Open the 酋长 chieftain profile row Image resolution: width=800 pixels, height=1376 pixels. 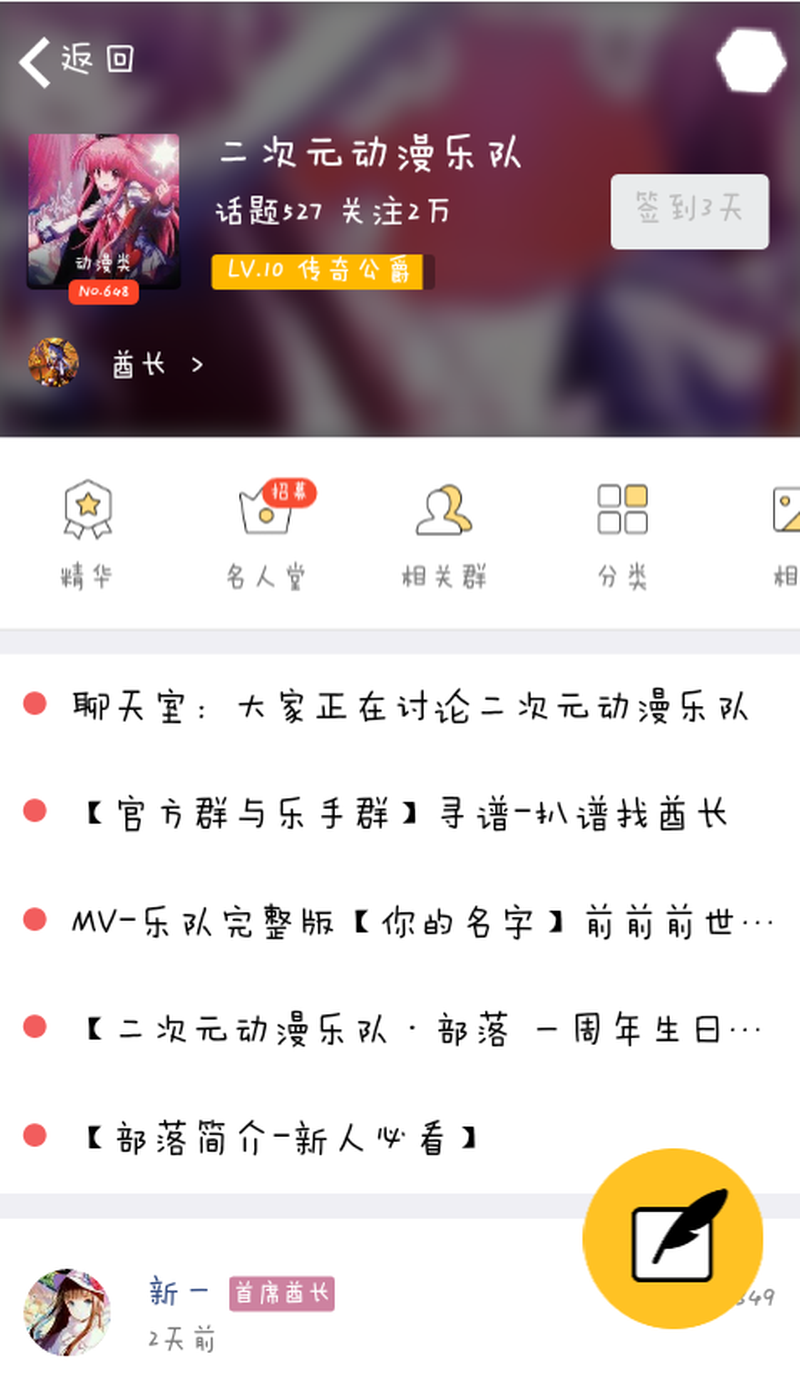pos(120,364)
